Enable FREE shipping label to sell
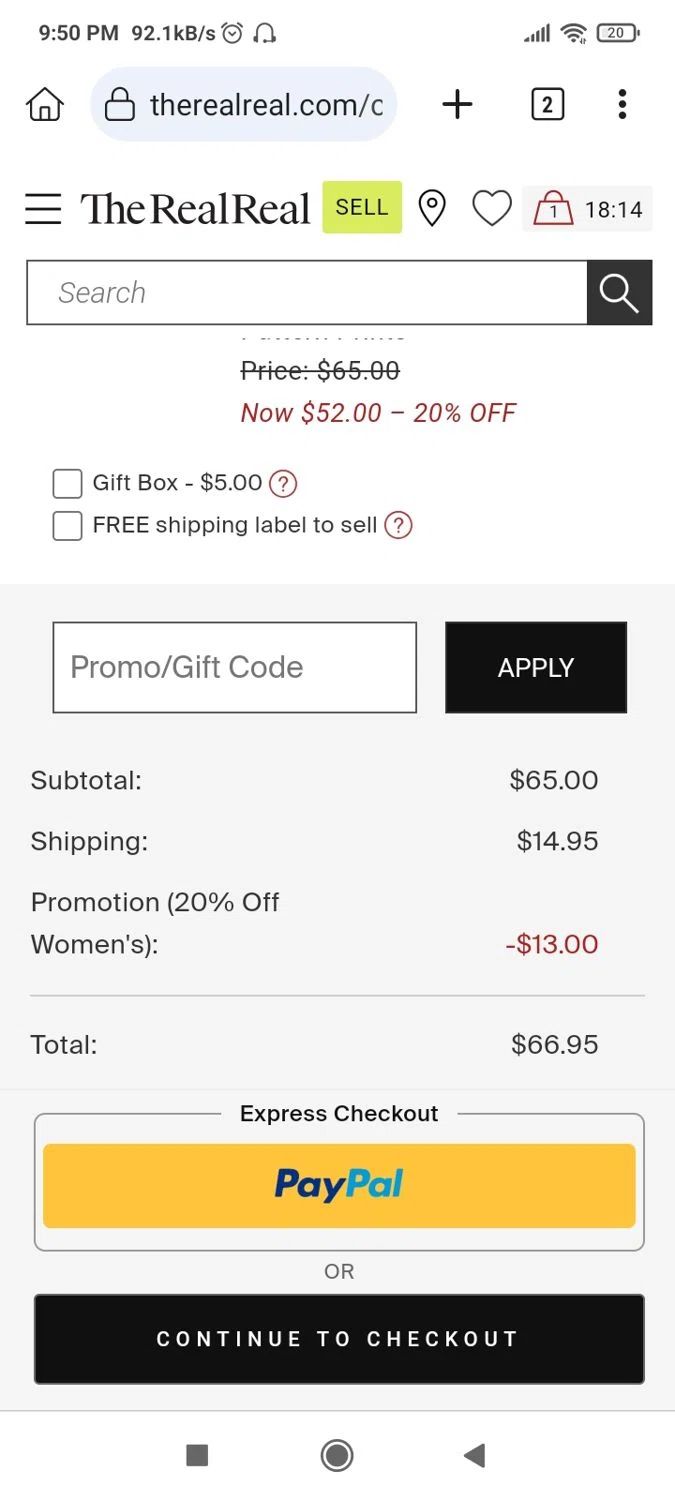 67,526
